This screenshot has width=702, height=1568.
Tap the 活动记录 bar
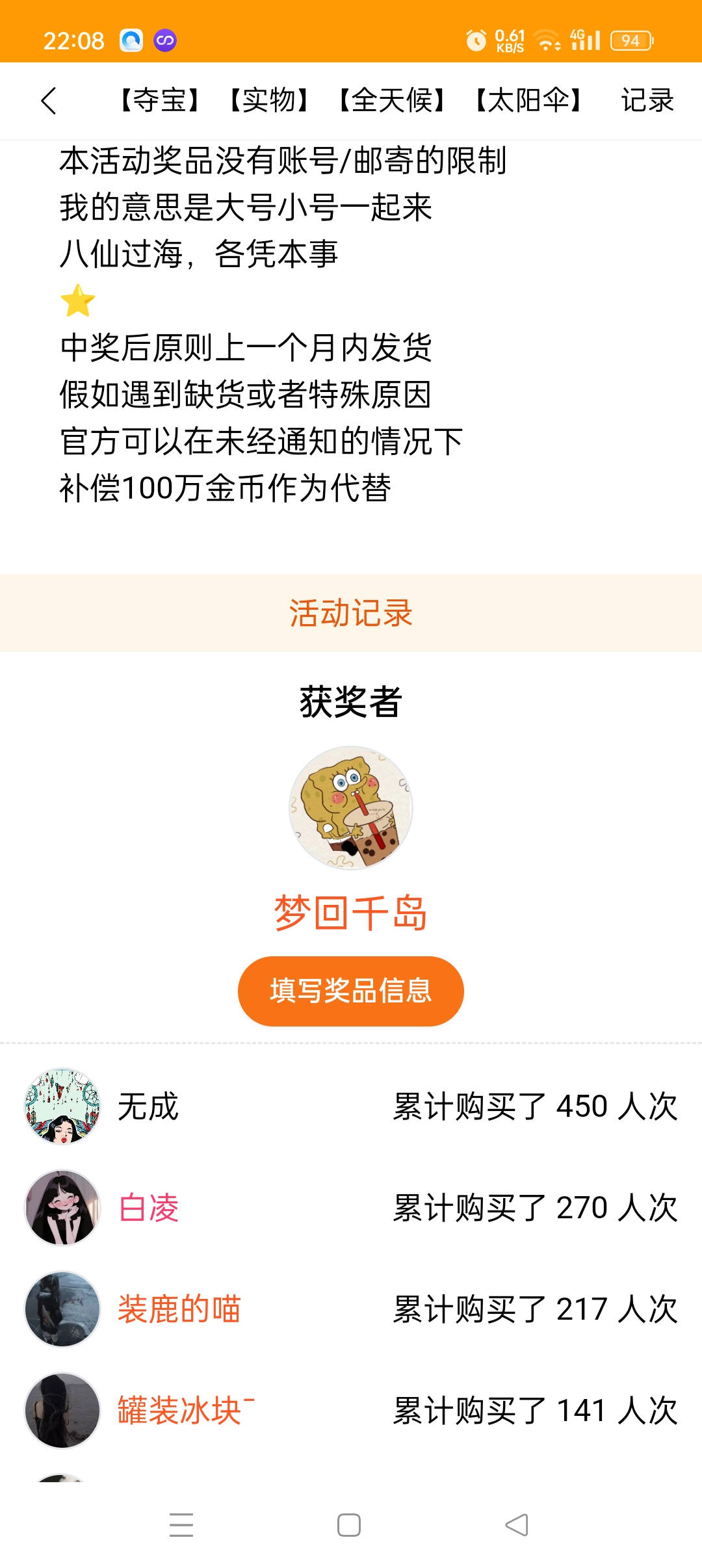351,613
